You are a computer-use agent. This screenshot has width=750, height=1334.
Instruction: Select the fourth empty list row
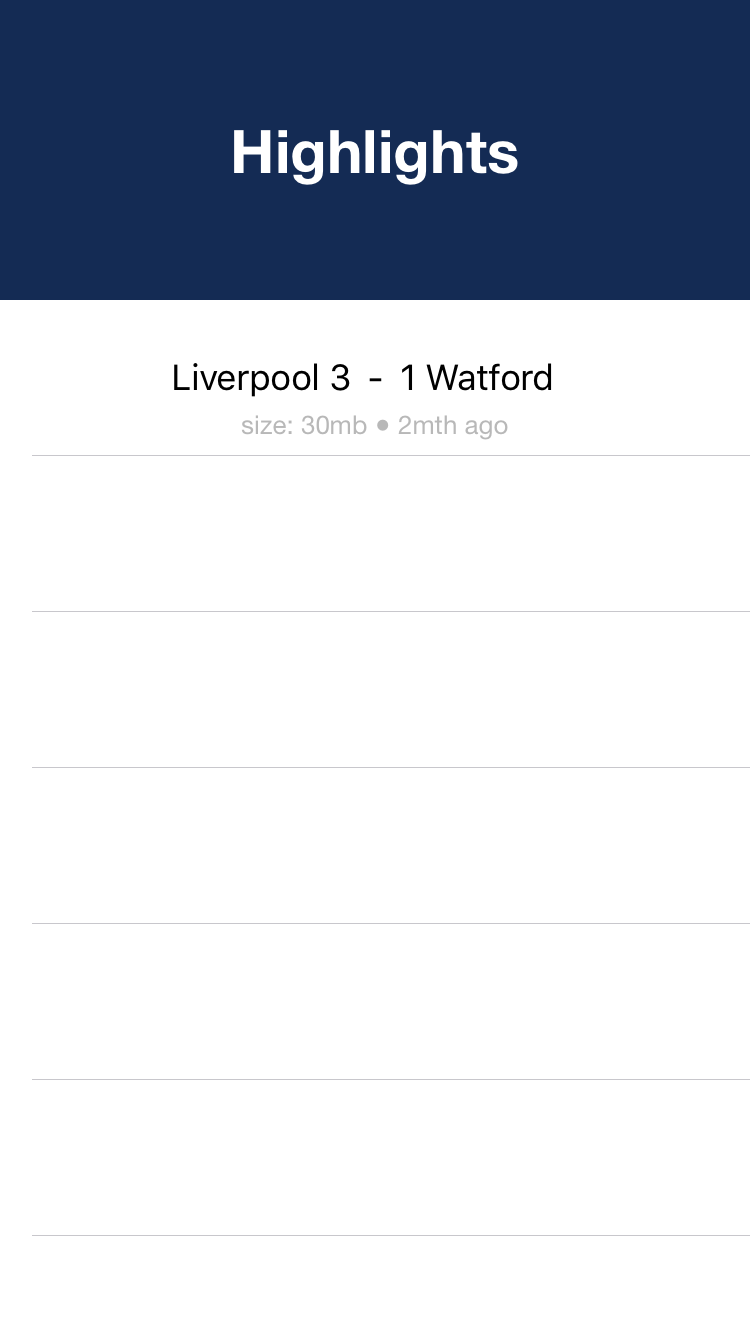coord(375,999)
